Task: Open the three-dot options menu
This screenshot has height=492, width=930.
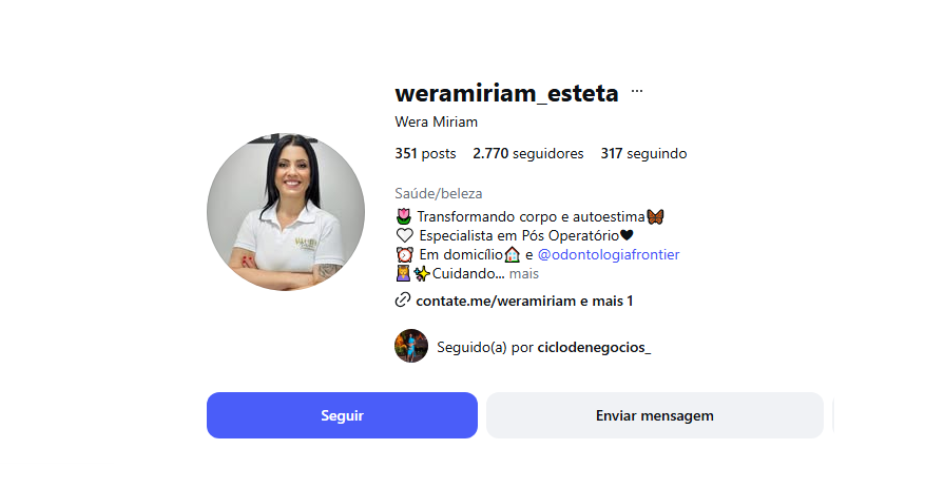Action: coord(637,92)
